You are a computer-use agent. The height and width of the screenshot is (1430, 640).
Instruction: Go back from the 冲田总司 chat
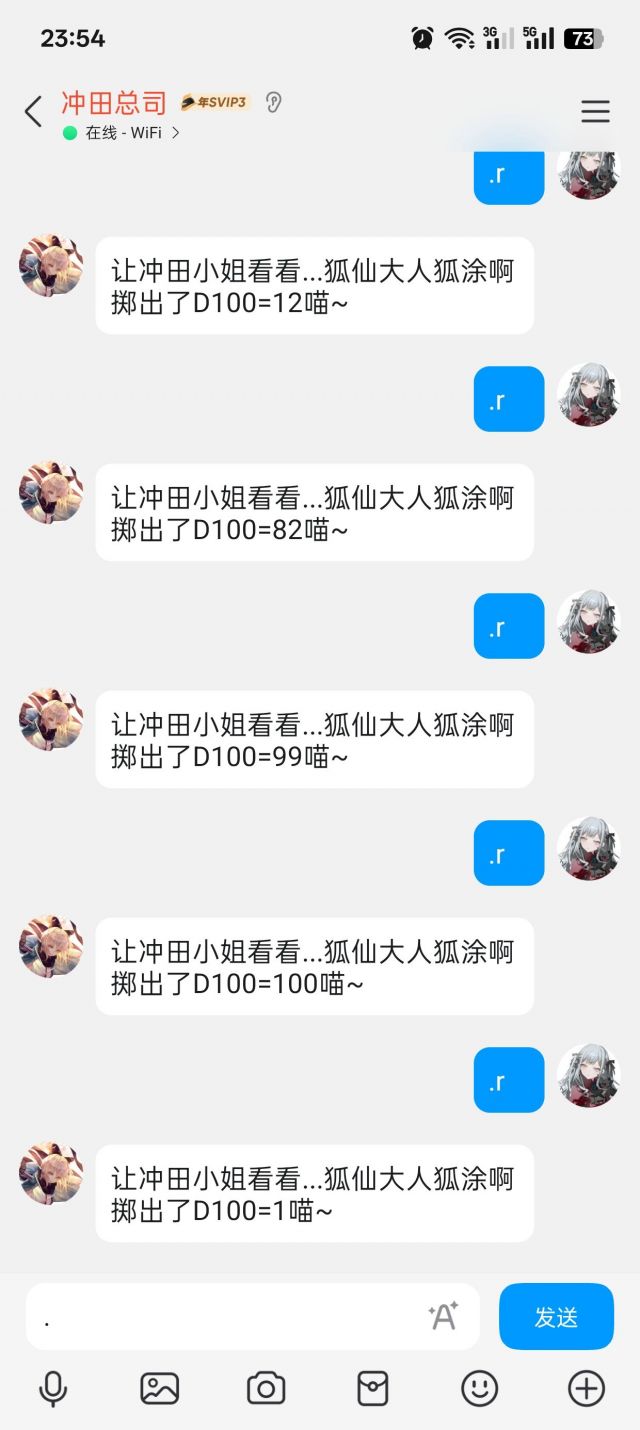[33, 111]
